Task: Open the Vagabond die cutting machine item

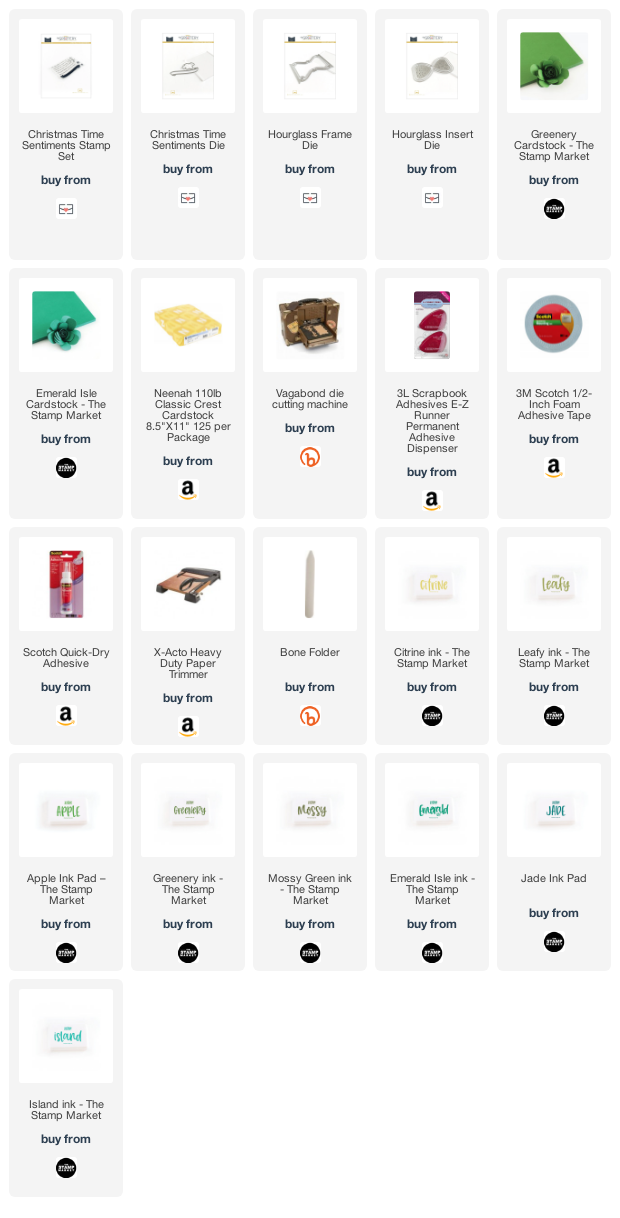Action: [x=310, y=326]
